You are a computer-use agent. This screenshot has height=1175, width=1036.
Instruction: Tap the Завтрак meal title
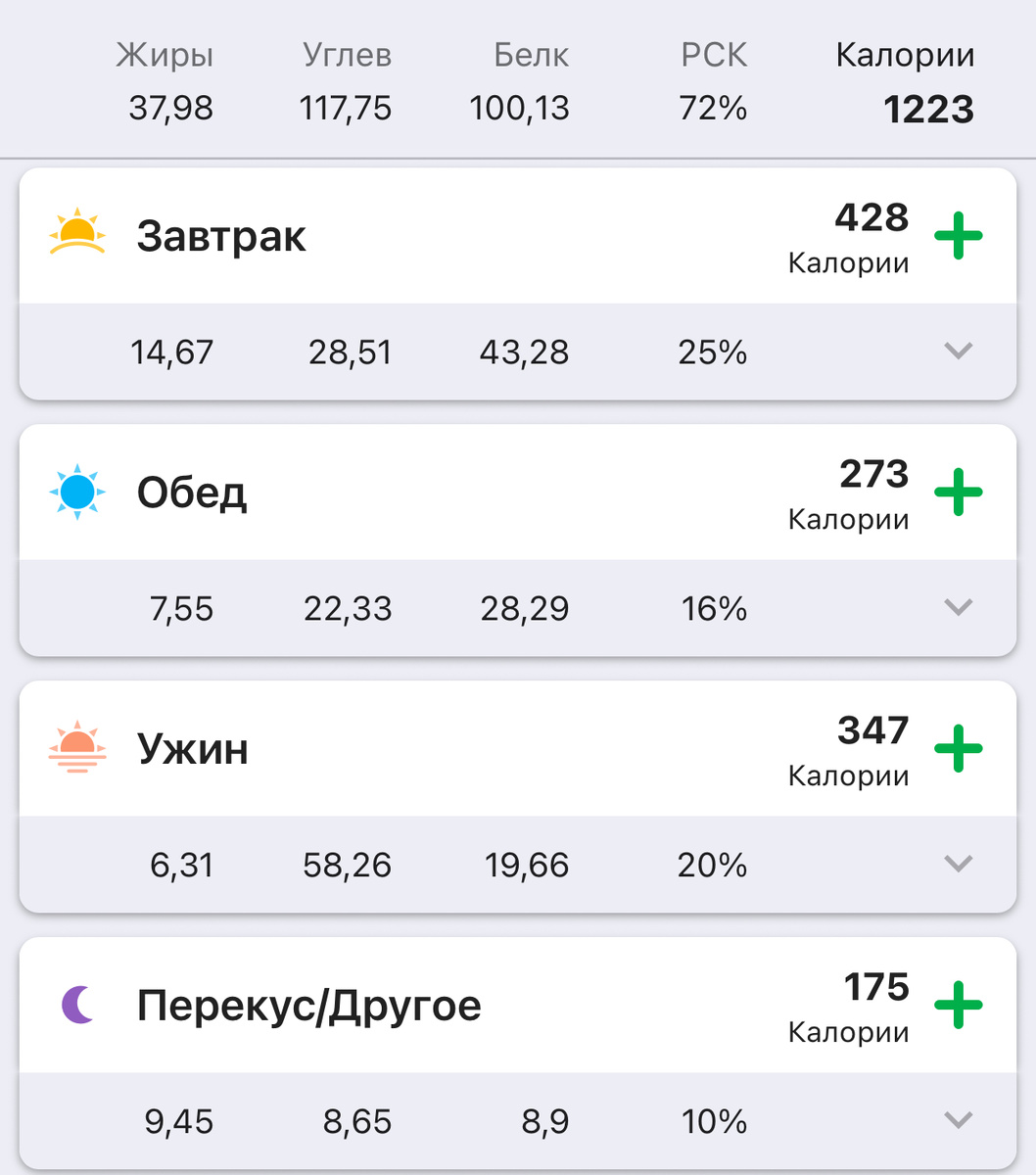coord(222,234)
